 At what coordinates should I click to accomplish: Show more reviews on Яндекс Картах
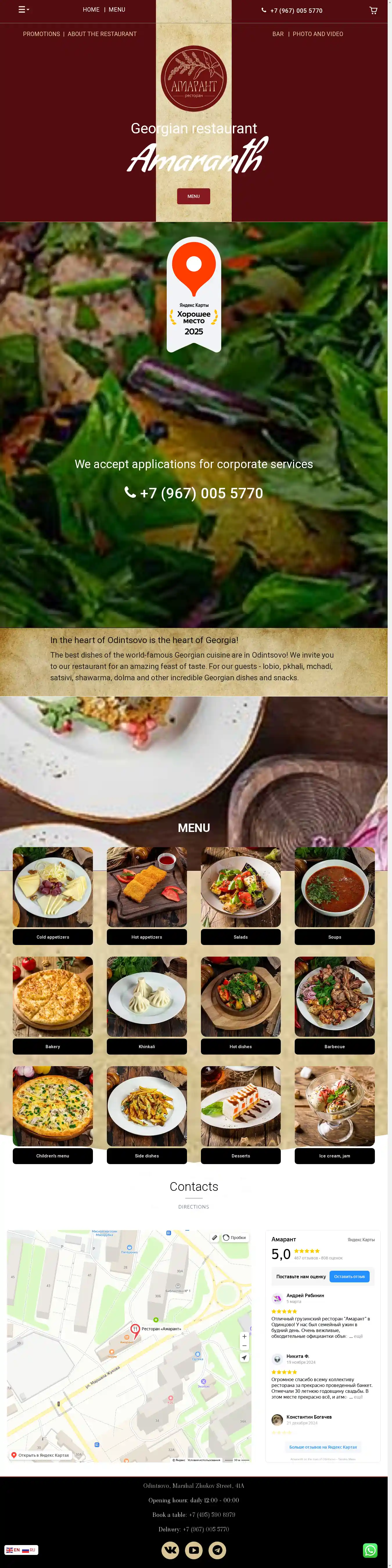click(x=323, y=1447)
